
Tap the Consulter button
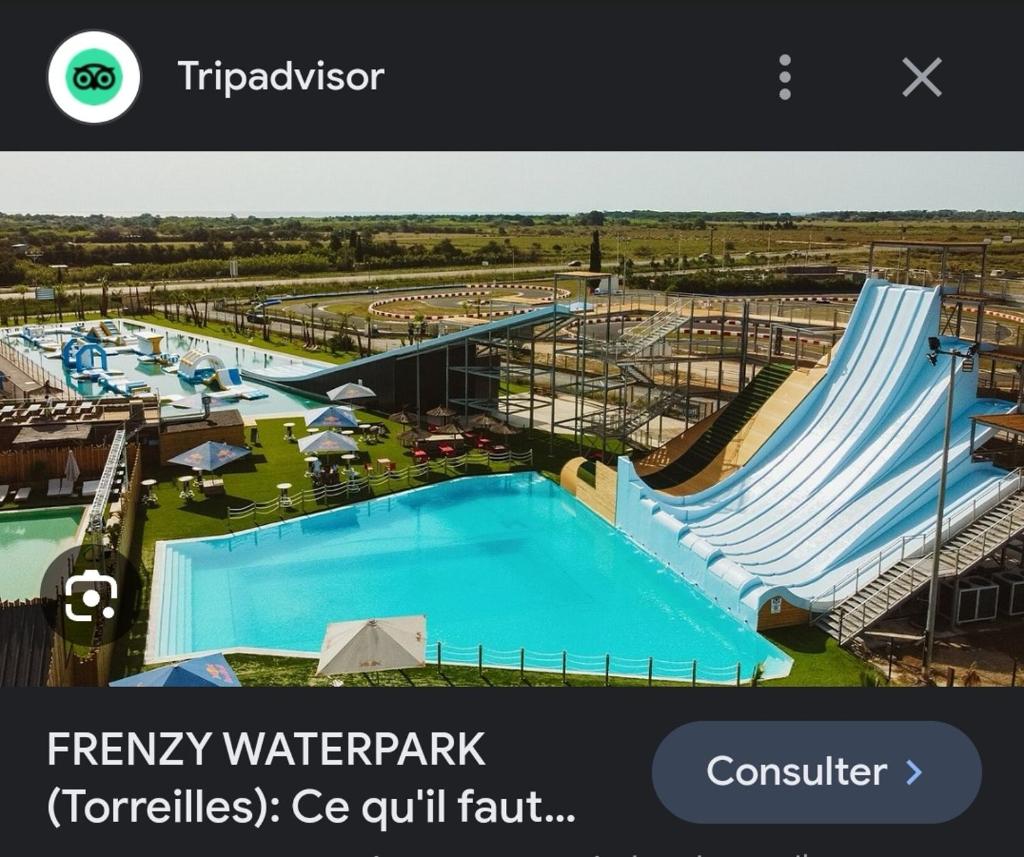tap(816, 772)
